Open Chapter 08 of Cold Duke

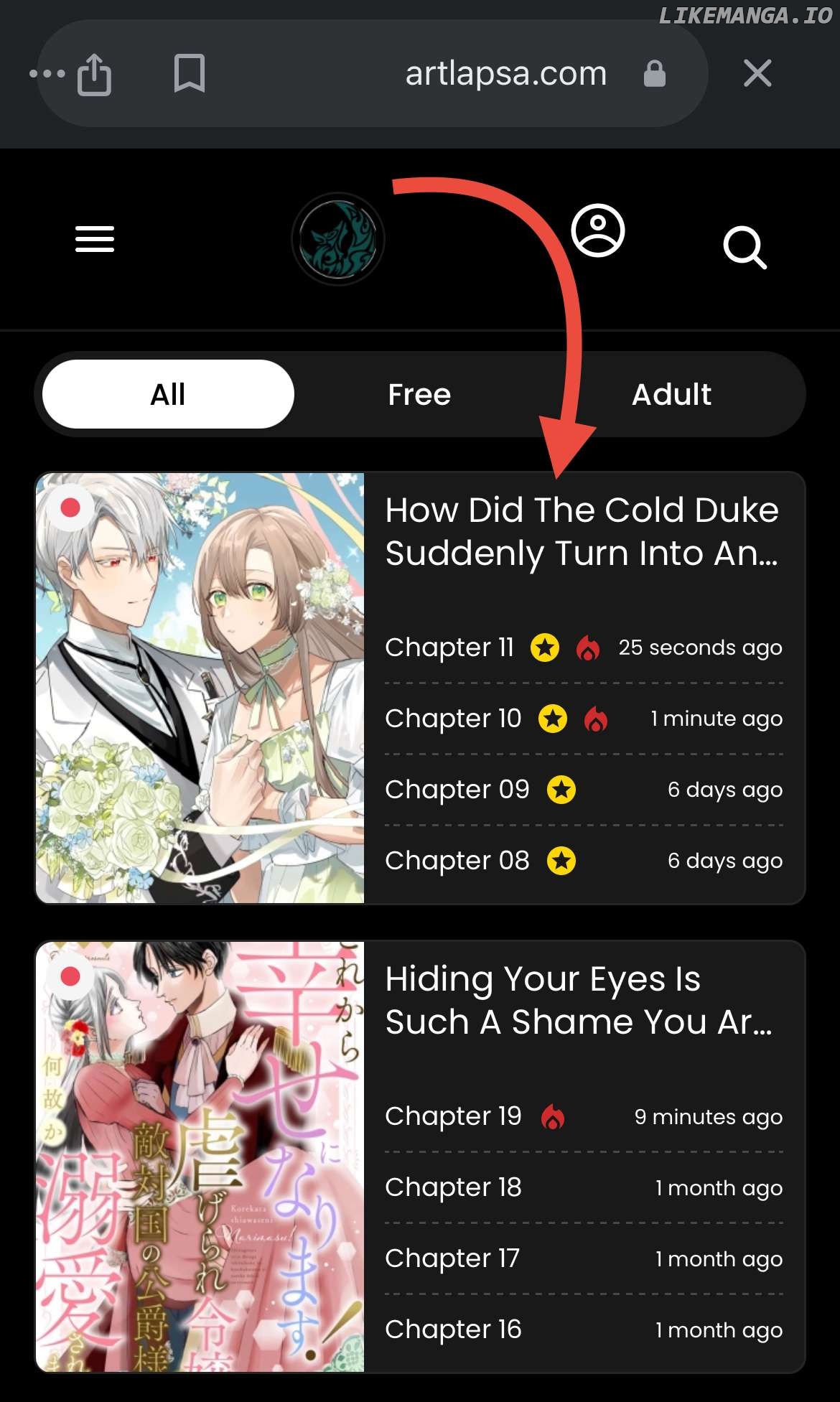[457, 861]
